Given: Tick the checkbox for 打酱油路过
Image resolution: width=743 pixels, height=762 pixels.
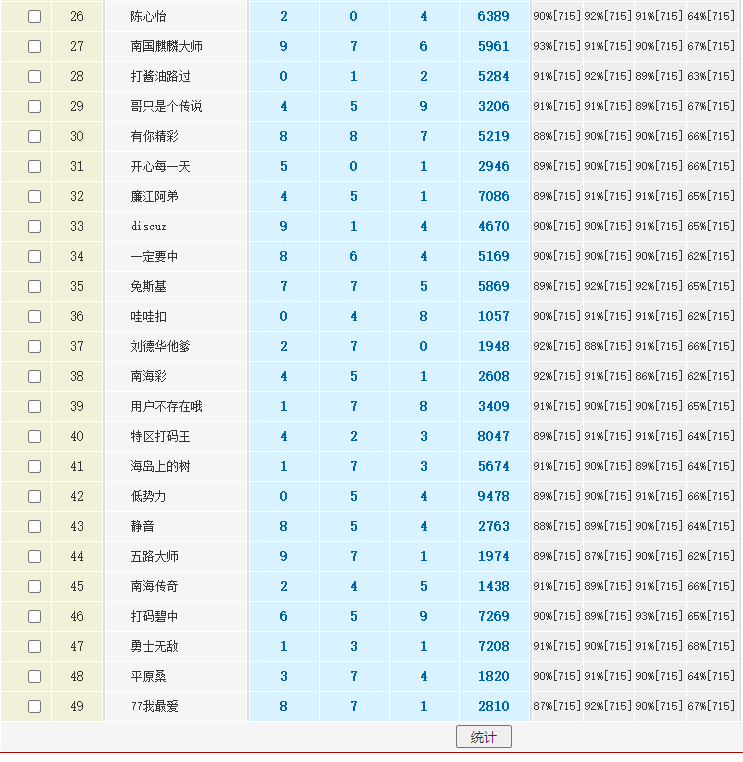Looking at the screenshot, I should pos(35,76).
